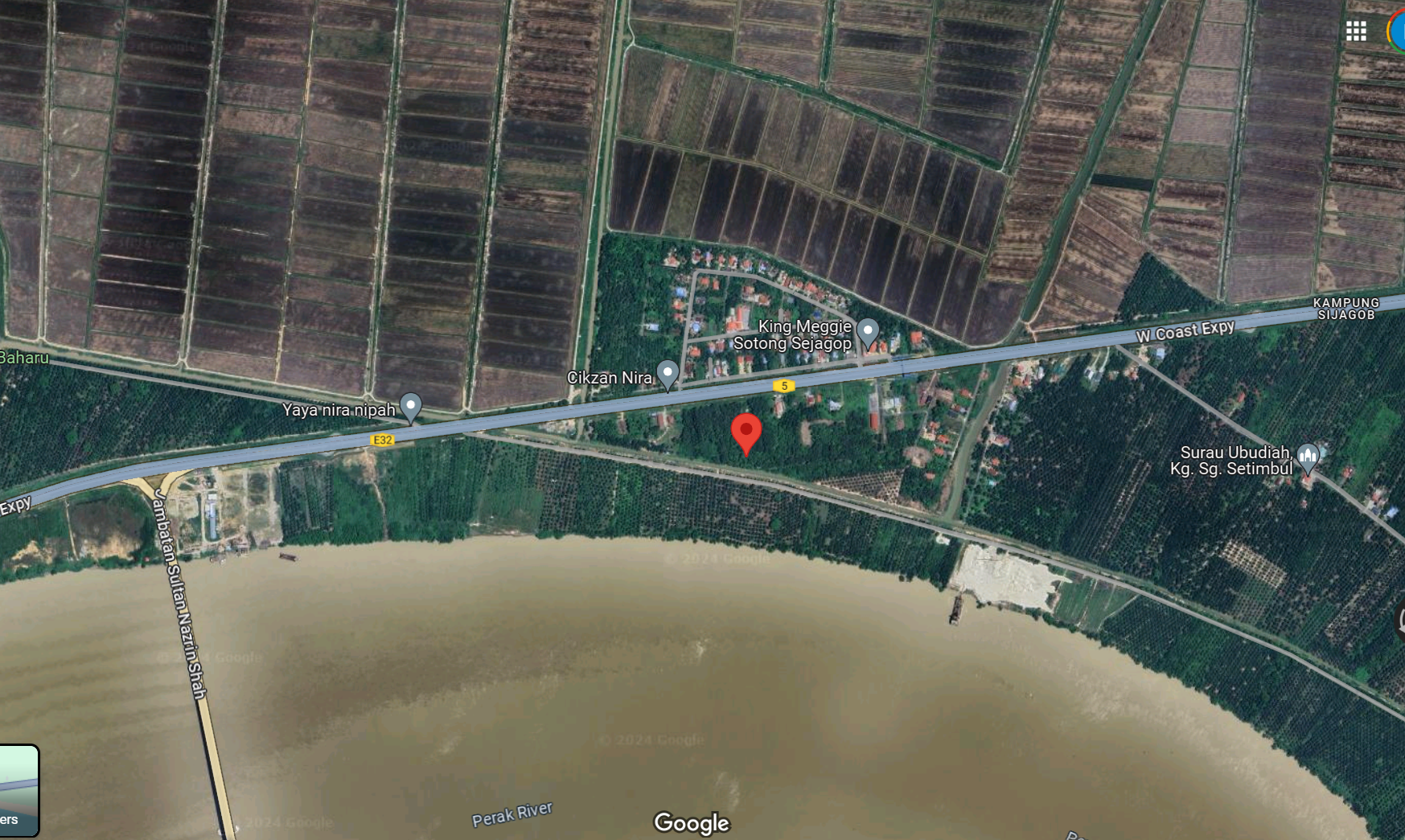Open Surau Ubudiah Kg. Sg. Setimbul marker
Image resolution: width=1405 pixels, height=840 pixels.
coord(1308,457)
